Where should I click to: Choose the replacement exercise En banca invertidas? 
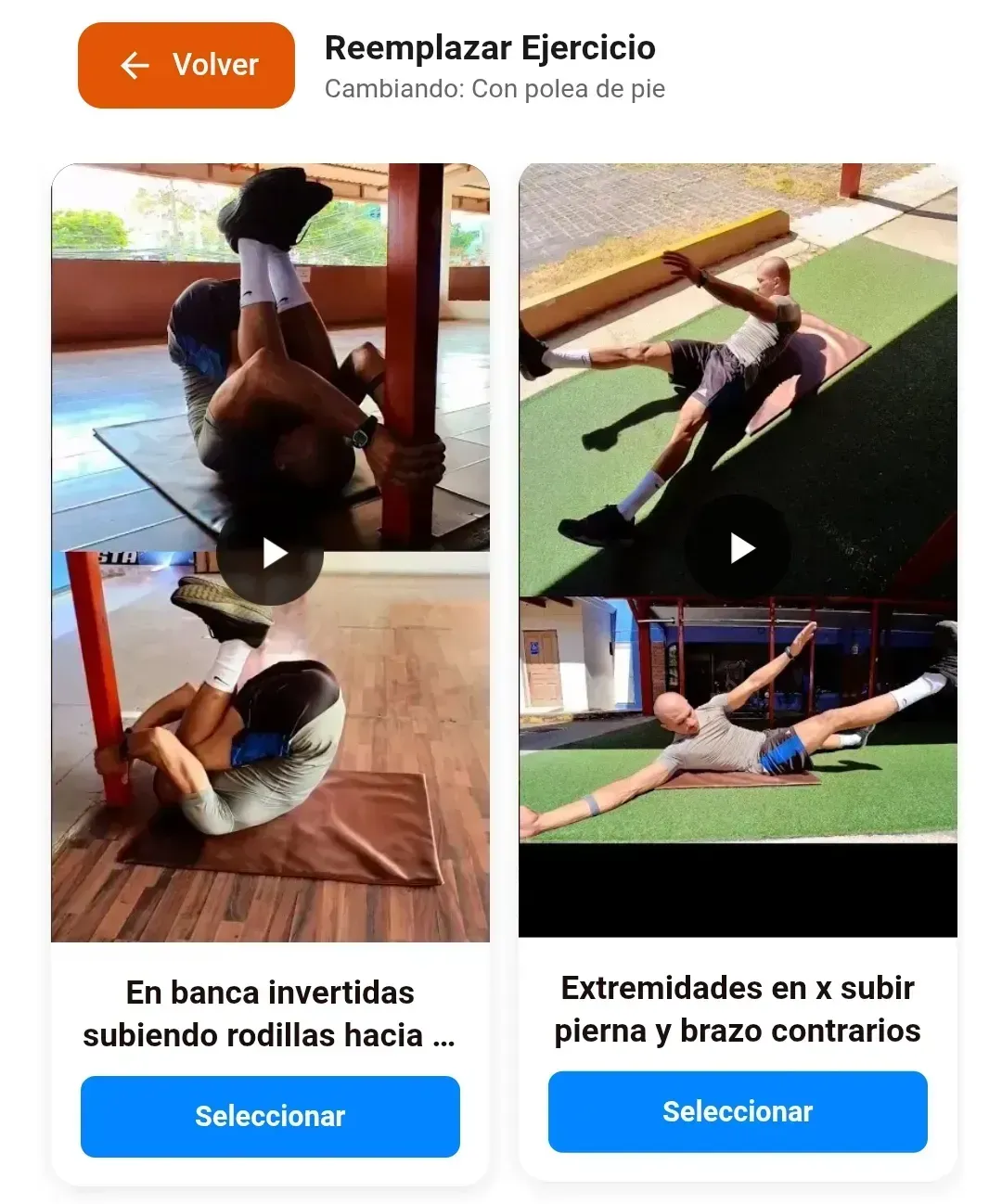270,1117
